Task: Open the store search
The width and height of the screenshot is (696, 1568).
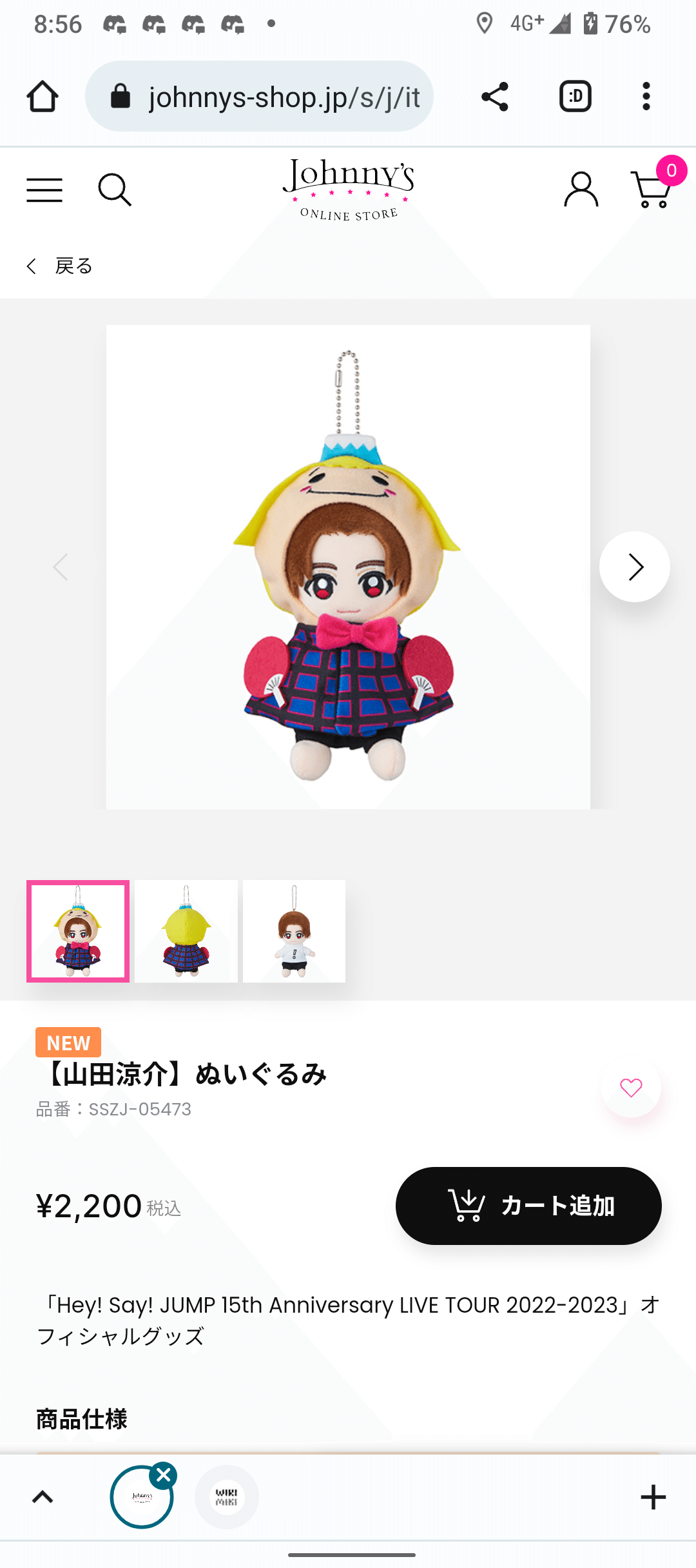Action: [x=116, y=189]
